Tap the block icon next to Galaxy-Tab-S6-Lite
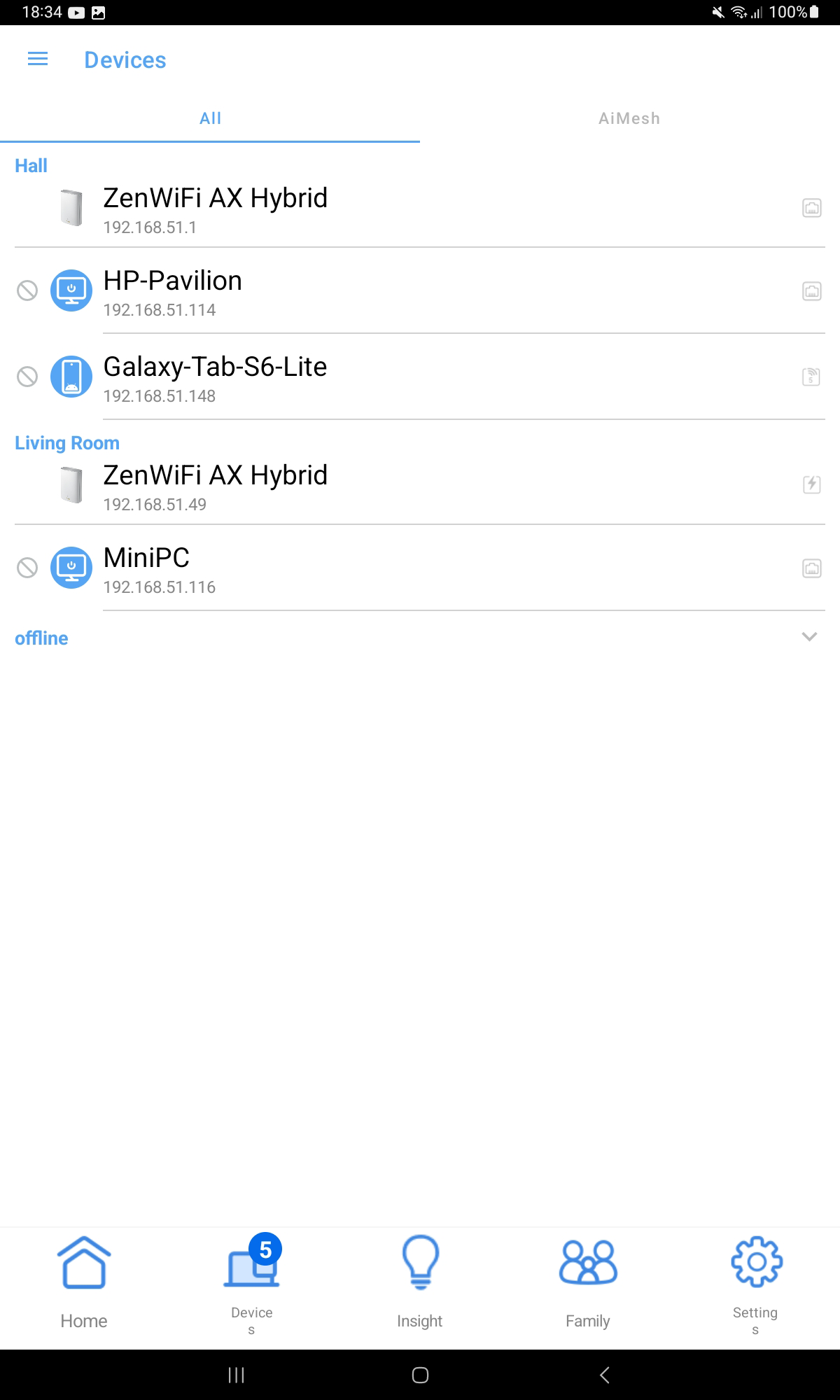840x1400 pixels. [27, 376]
